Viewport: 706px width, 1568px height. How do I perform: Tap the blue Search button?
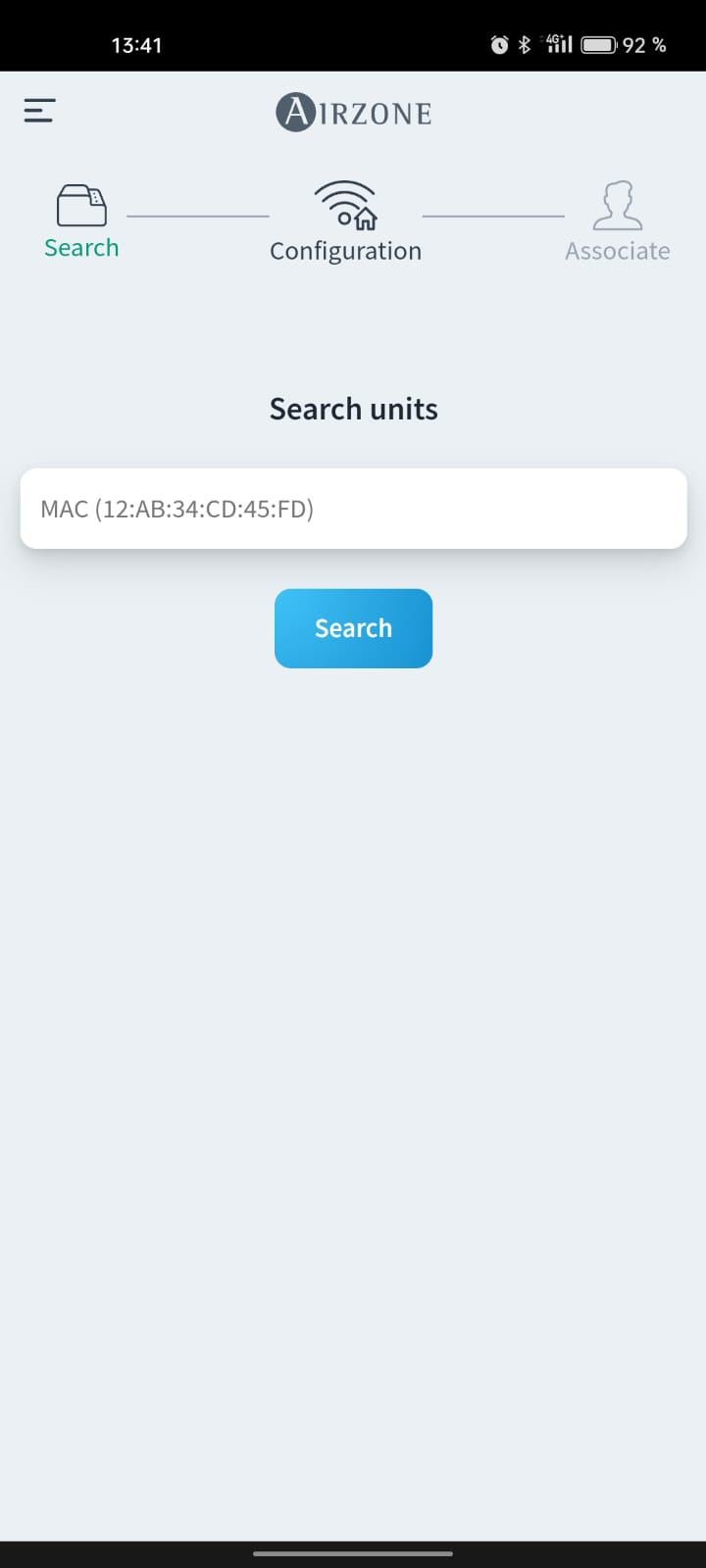tap(353, 628)
